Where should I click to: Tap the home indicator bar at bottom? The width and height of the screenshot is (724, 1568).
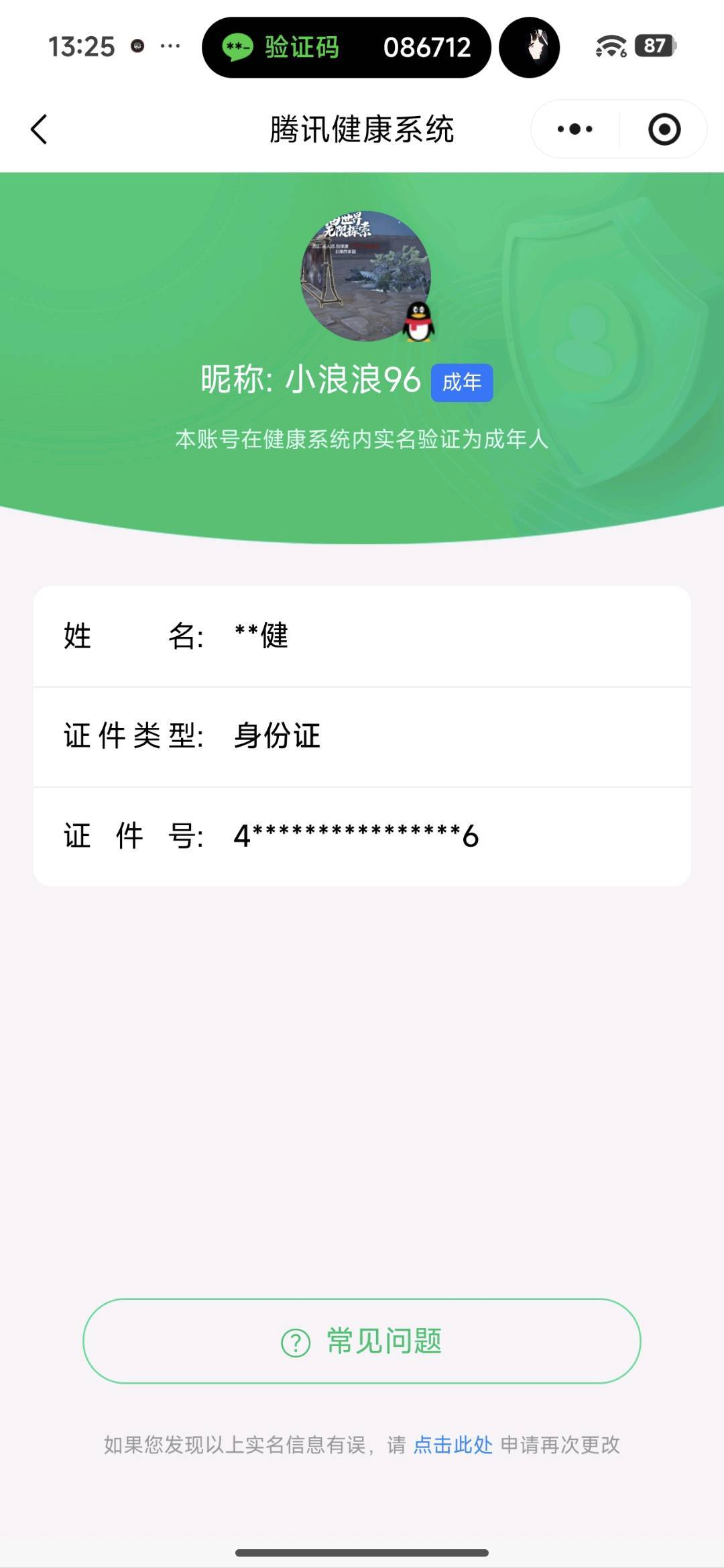362,1553
